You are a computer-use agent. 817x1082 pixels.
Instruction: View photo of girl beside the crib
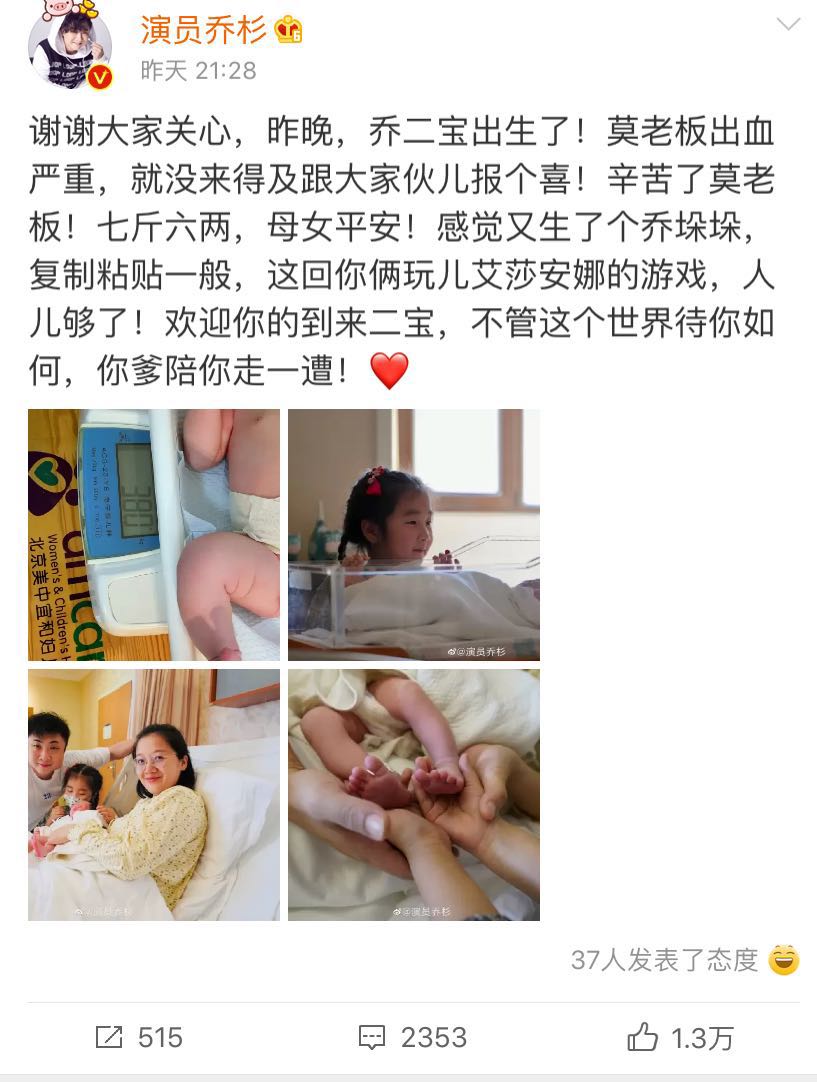pyautogui.click(x=414, y=535)
